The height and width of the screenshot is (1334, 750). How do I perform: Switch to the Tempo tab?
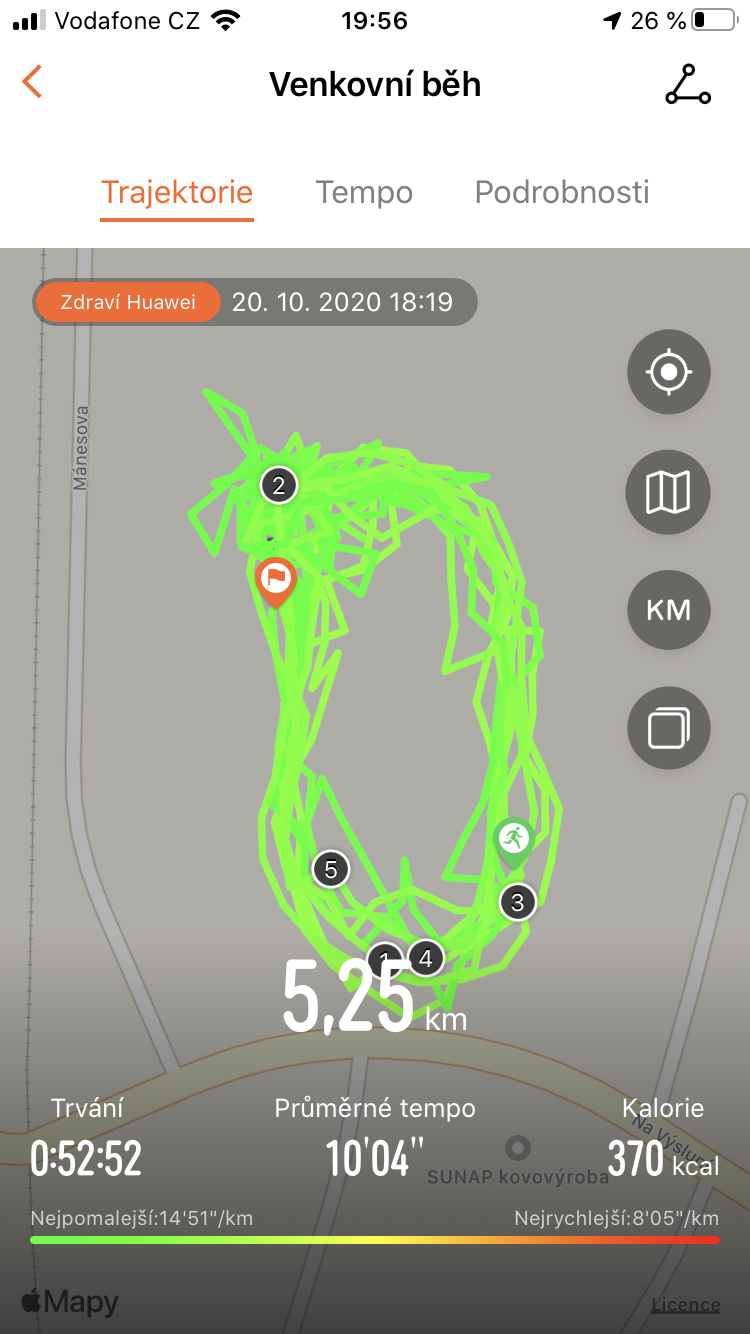pyautogui.click(x=364, y=193)
